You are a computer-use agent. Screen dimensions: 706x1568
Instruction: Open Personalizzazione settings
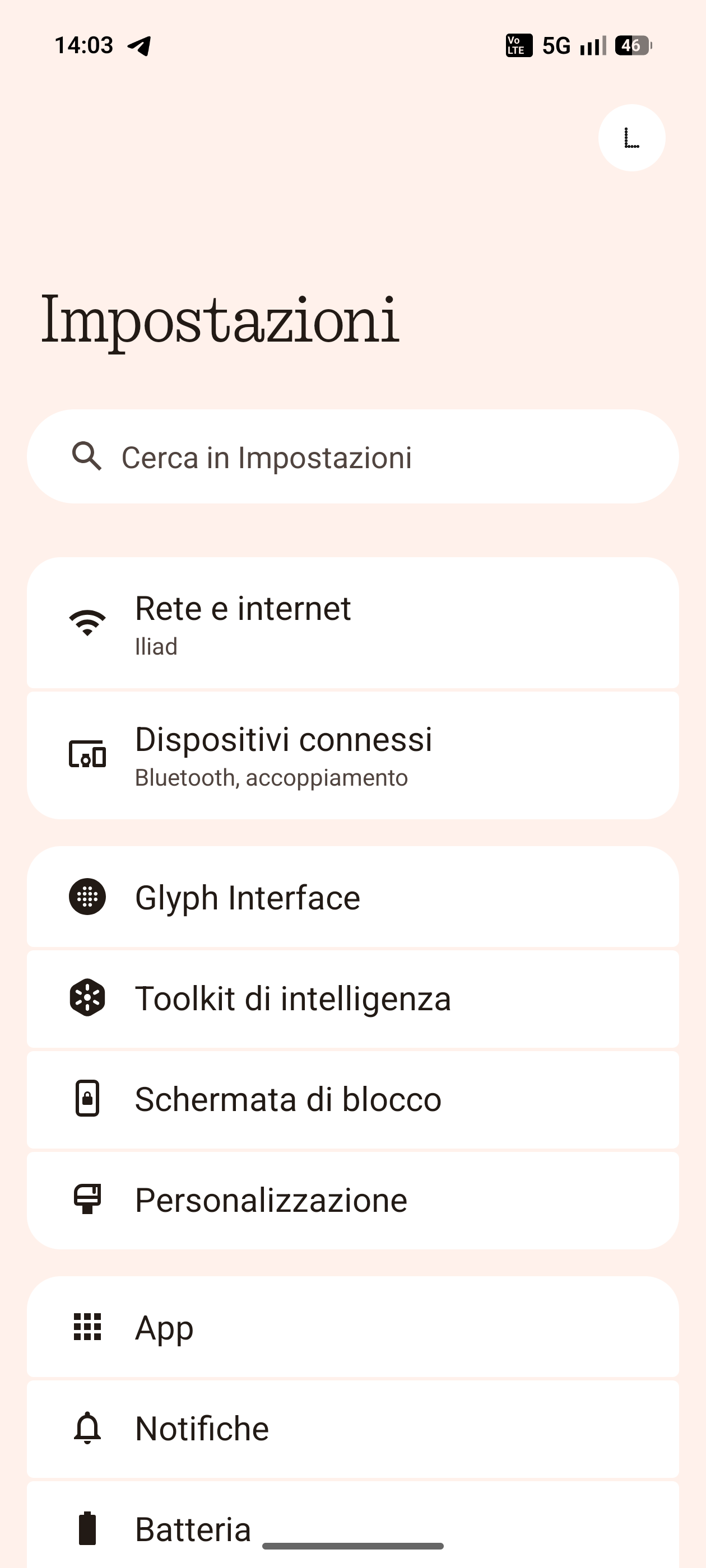coord(352,1200)
